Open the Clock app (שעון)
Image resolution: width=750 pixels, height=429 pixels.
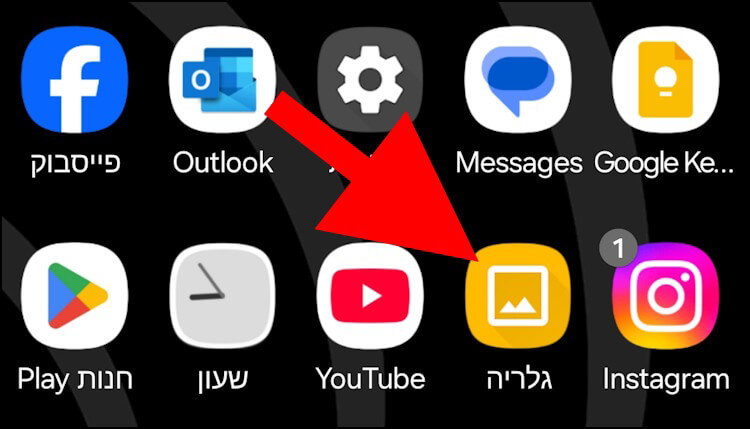pyautogui.click(x=222, y=294)
